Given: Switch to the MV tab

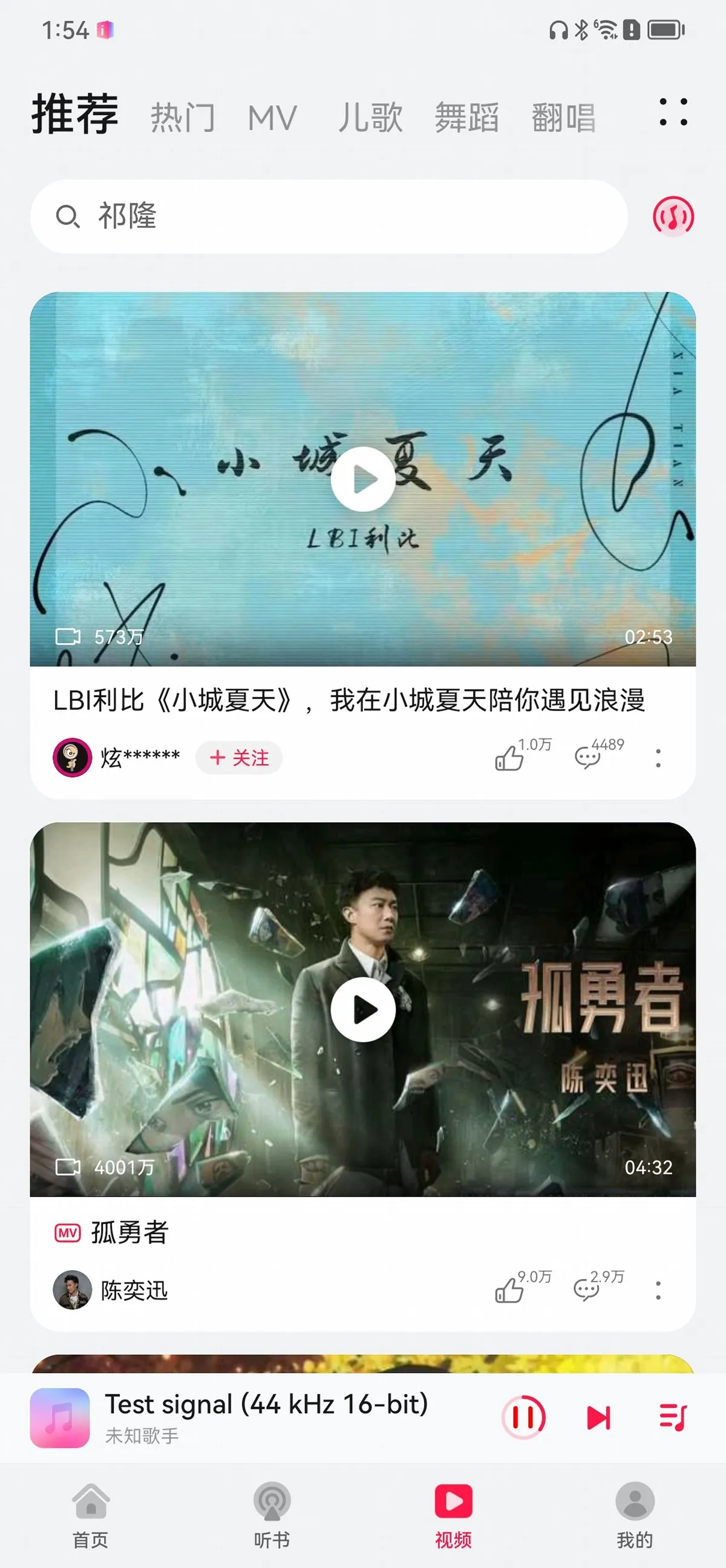Looking at the screenshot, I should [x=272, y=117].
